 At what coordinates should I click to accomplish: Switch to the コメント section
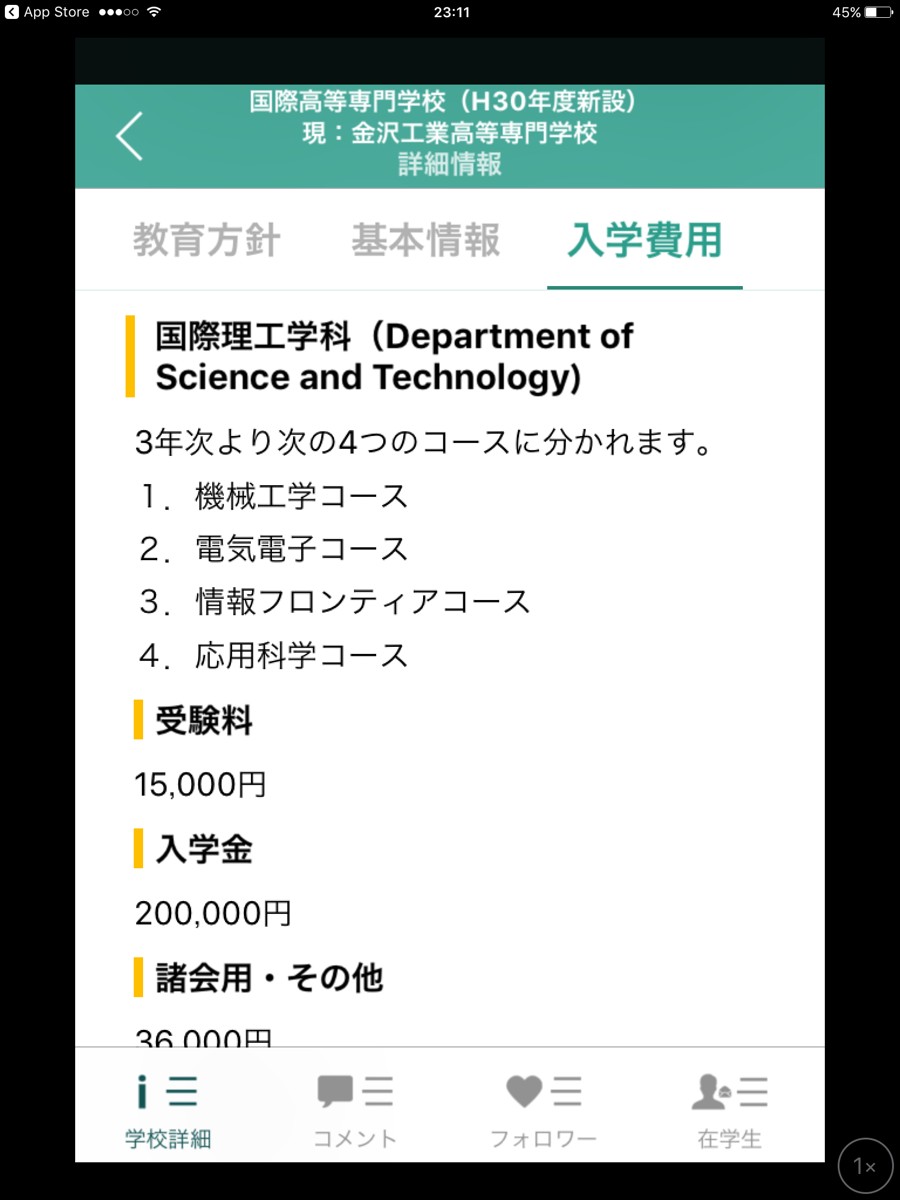tap(355, 1109)
